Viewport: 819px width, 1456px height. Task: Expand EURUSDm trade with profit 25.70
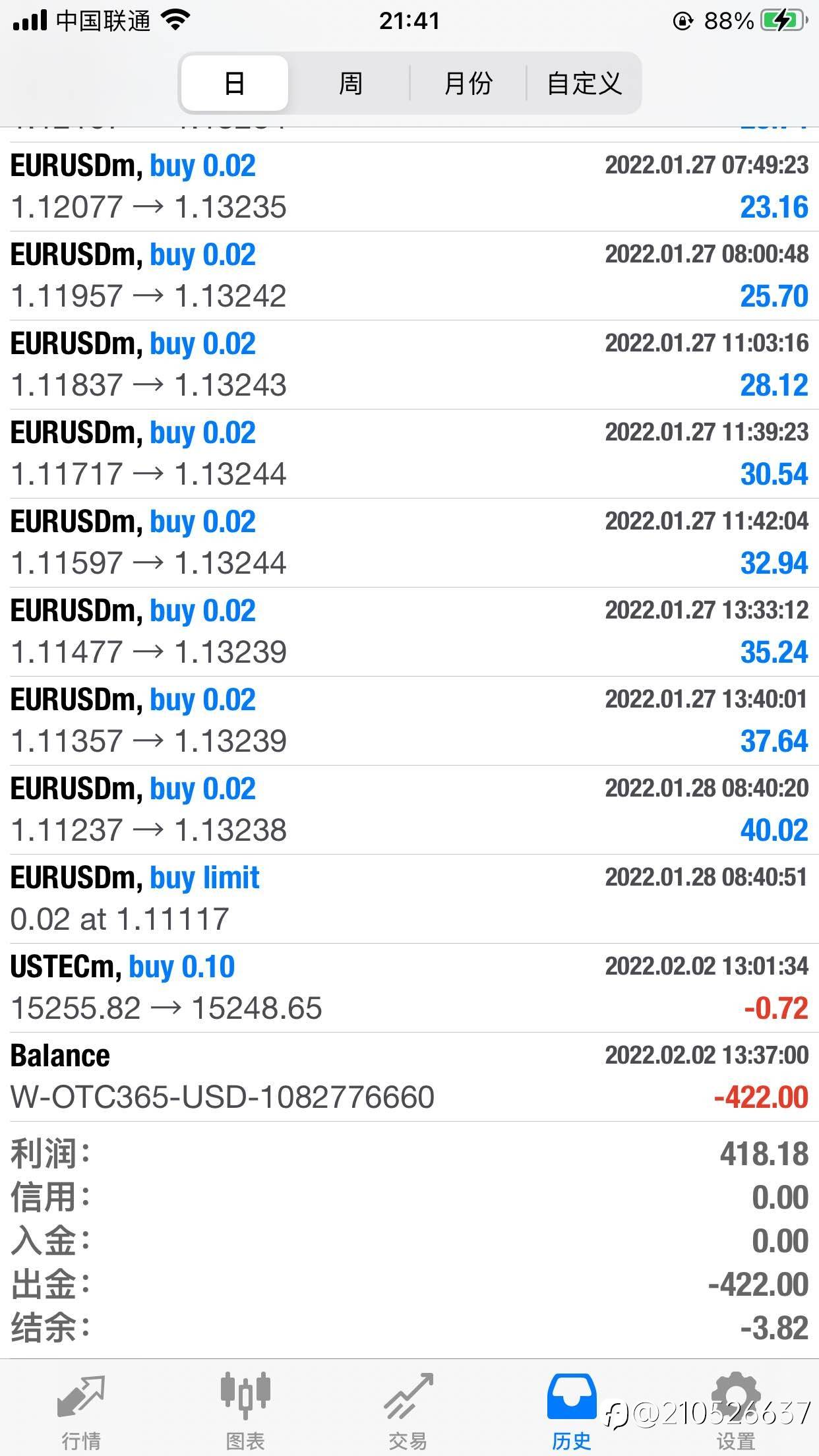click(x=409, y=276)
